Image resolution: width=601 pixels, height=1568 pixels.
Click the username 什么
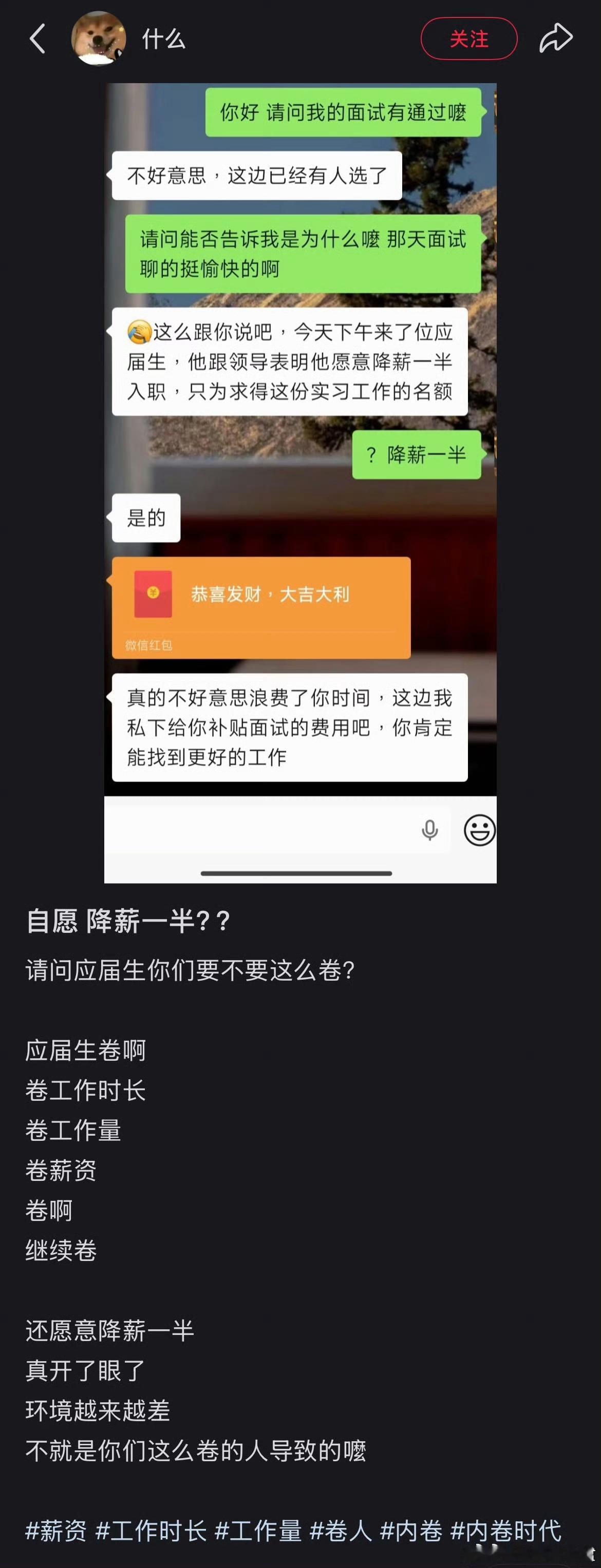[x=164, y=39]
